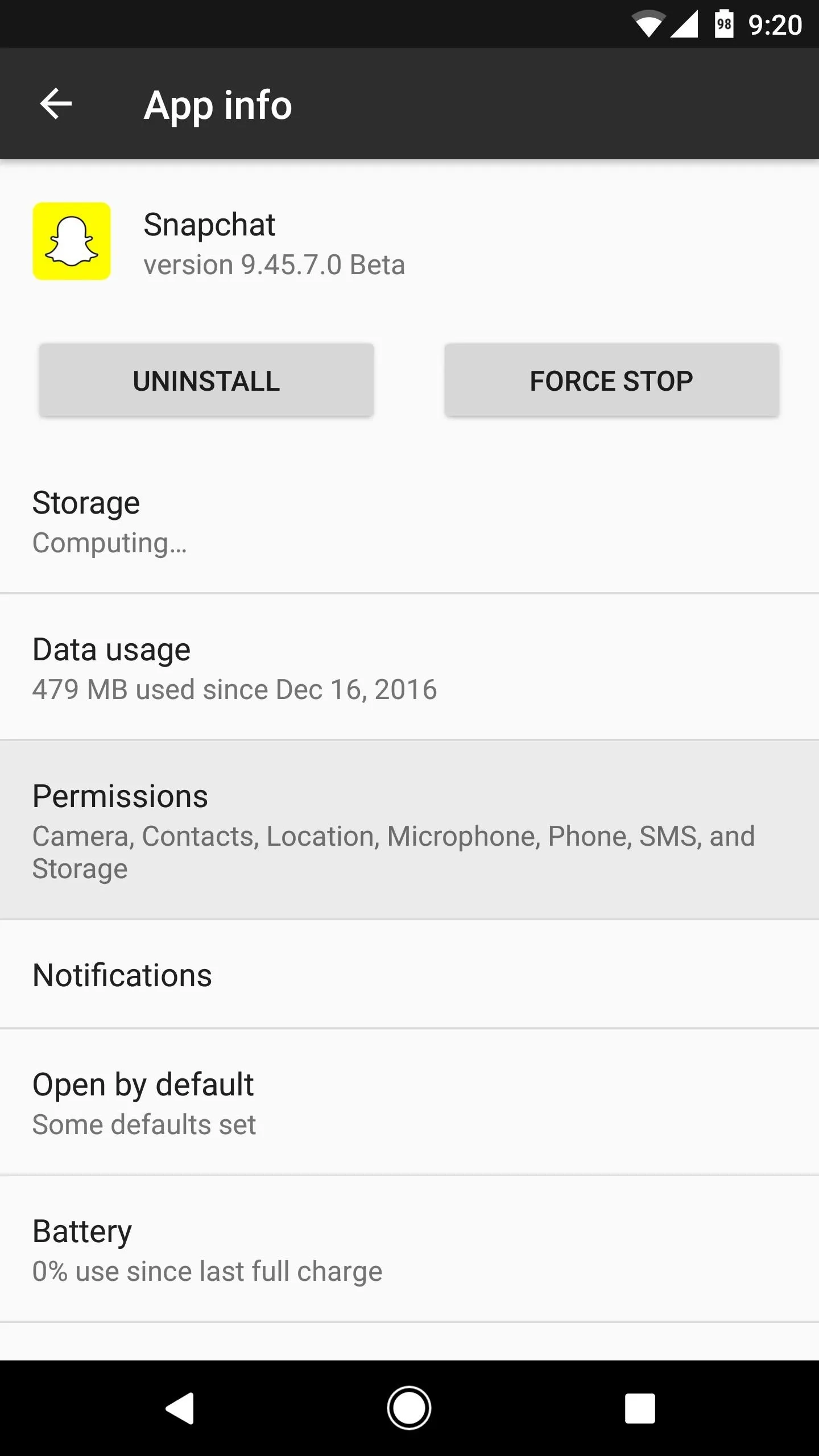Viewport: 819px width, 1456px height.
Task: Force stop Snapchat
Action: 612,380
